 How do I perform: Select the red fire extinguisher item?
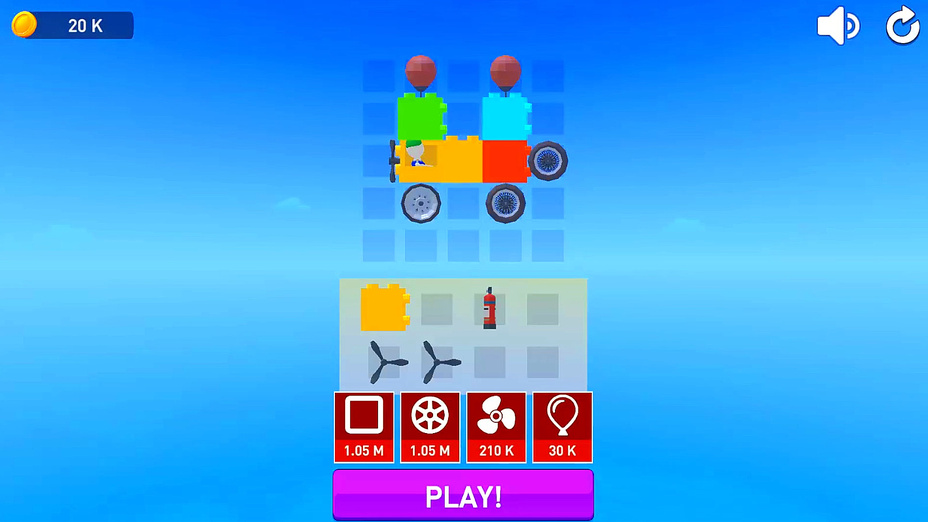point(489,308)
